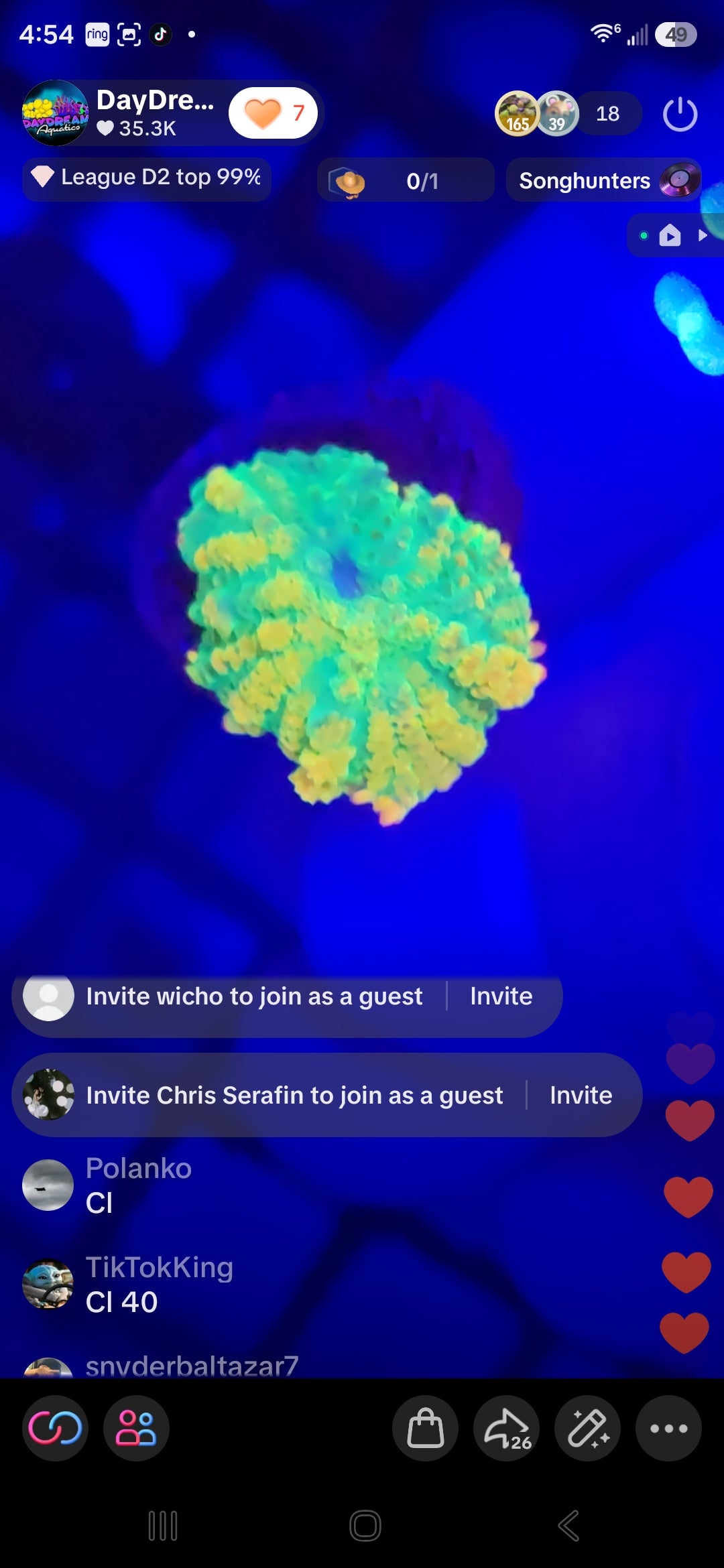Open the League D2 top 99% ranking
Viewport: 724px width, 1568px height.
click(x=147, y=178)
